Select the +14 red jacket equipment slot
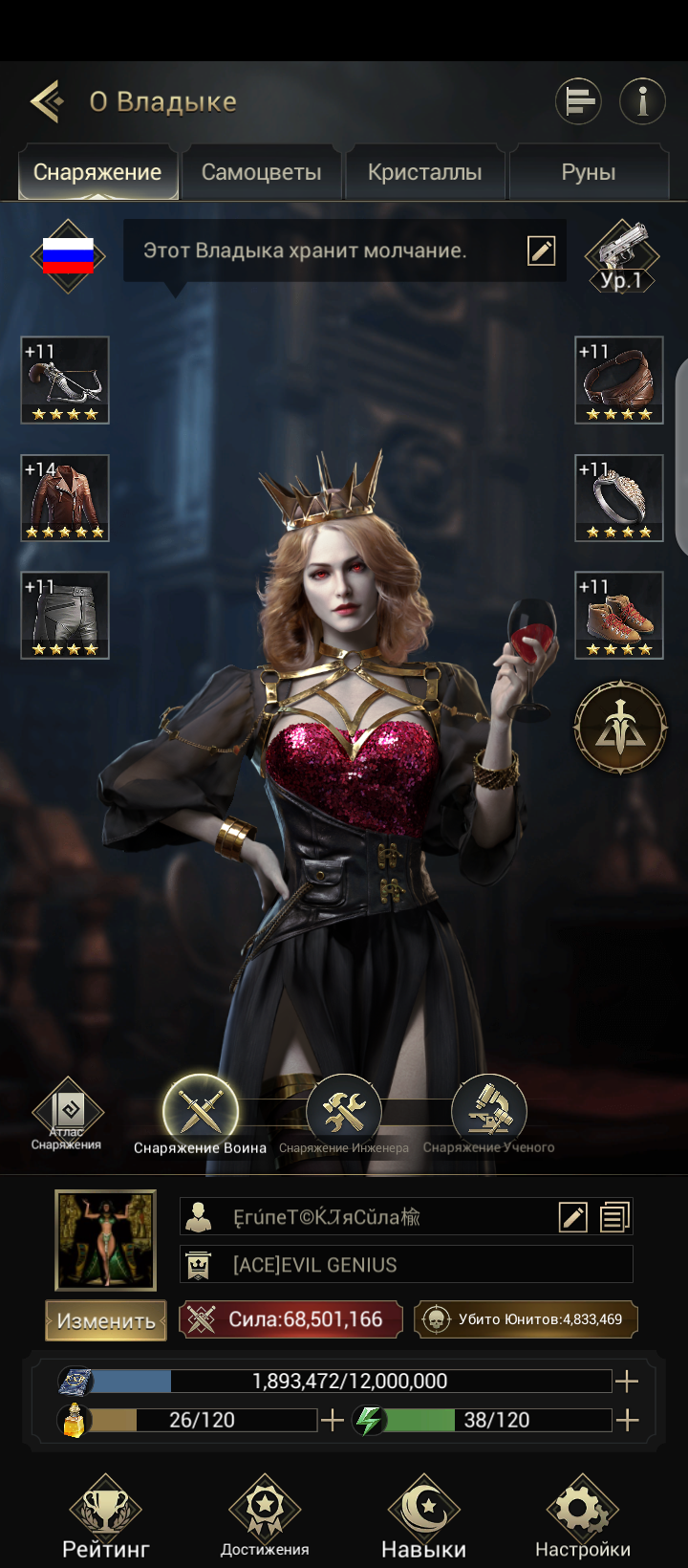Image resolution: width=688 pixels, height=1568 pixels. (64, 497)
